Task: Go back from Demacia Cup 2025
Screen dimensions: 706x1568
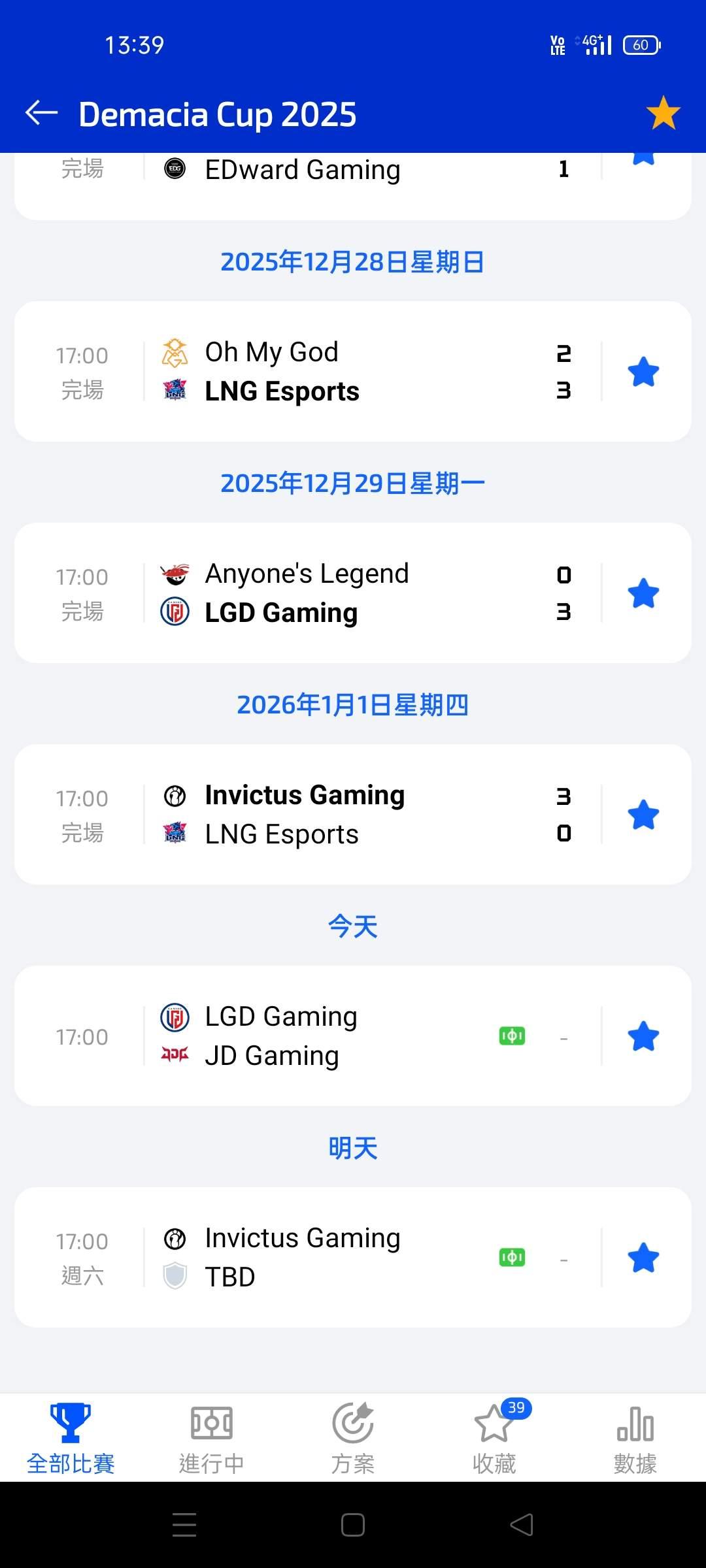Action: [x=42, y=113]
